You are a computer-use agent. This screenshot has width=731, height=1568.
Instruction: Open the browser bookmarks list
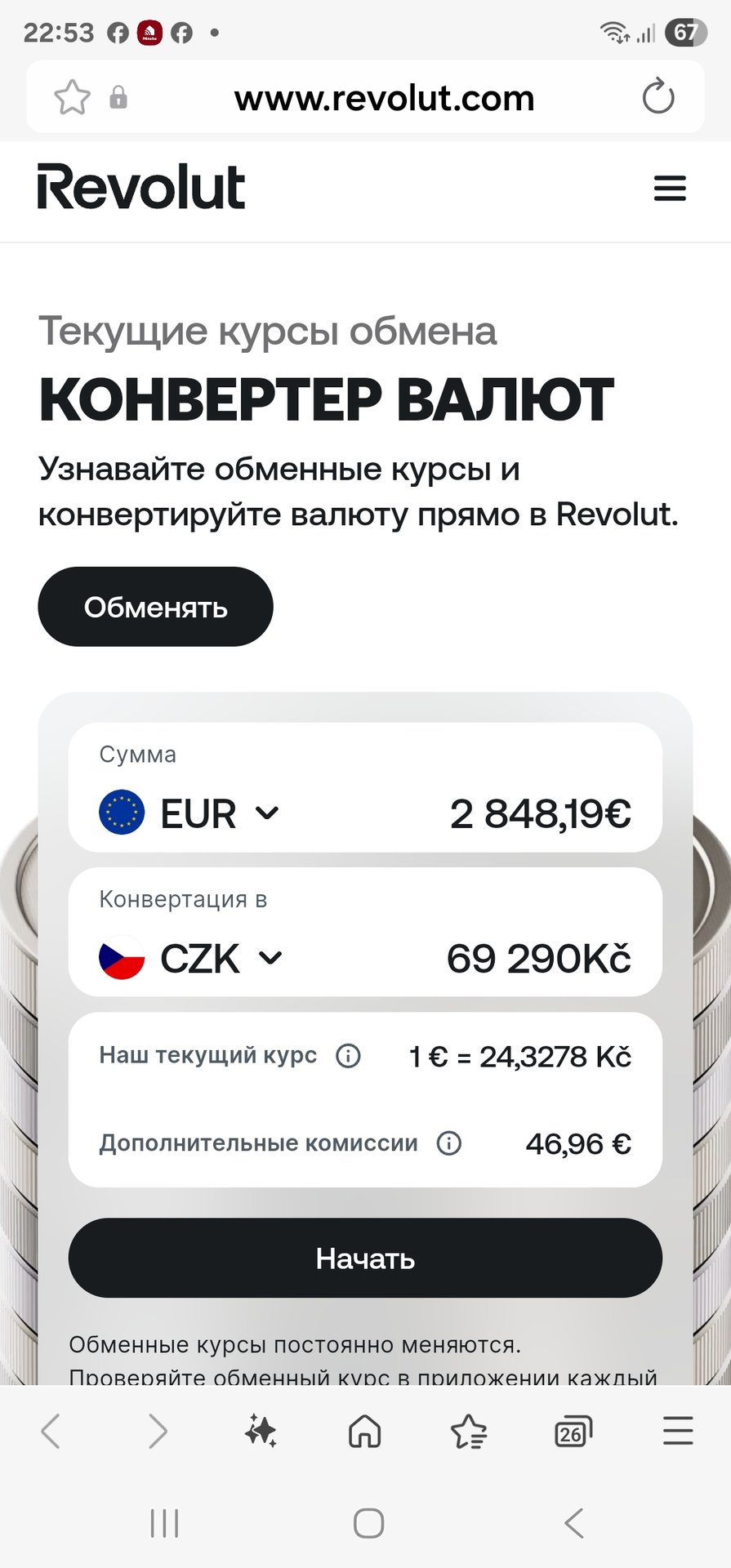click(469, 1432)
